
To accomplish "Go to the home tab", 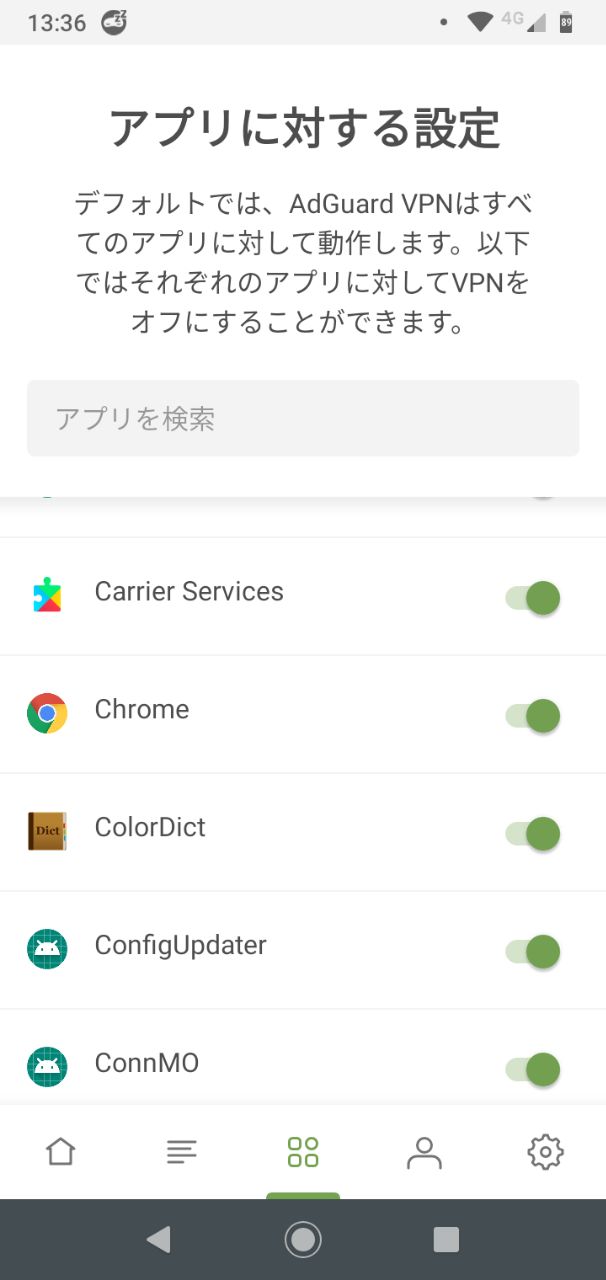I will (61, 1152).
